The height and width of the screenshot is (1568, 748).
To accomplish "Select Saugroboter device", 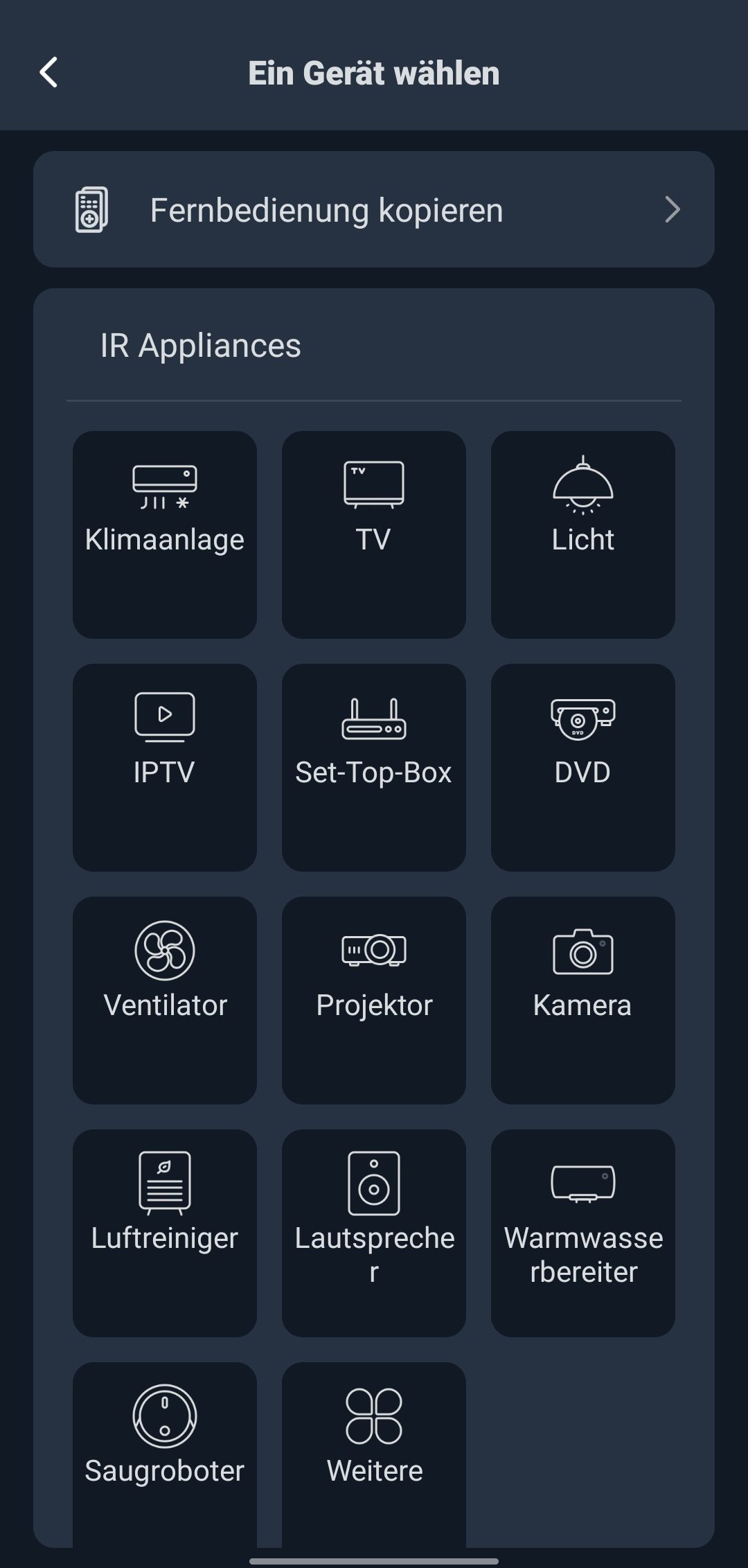I will 165,1455.
